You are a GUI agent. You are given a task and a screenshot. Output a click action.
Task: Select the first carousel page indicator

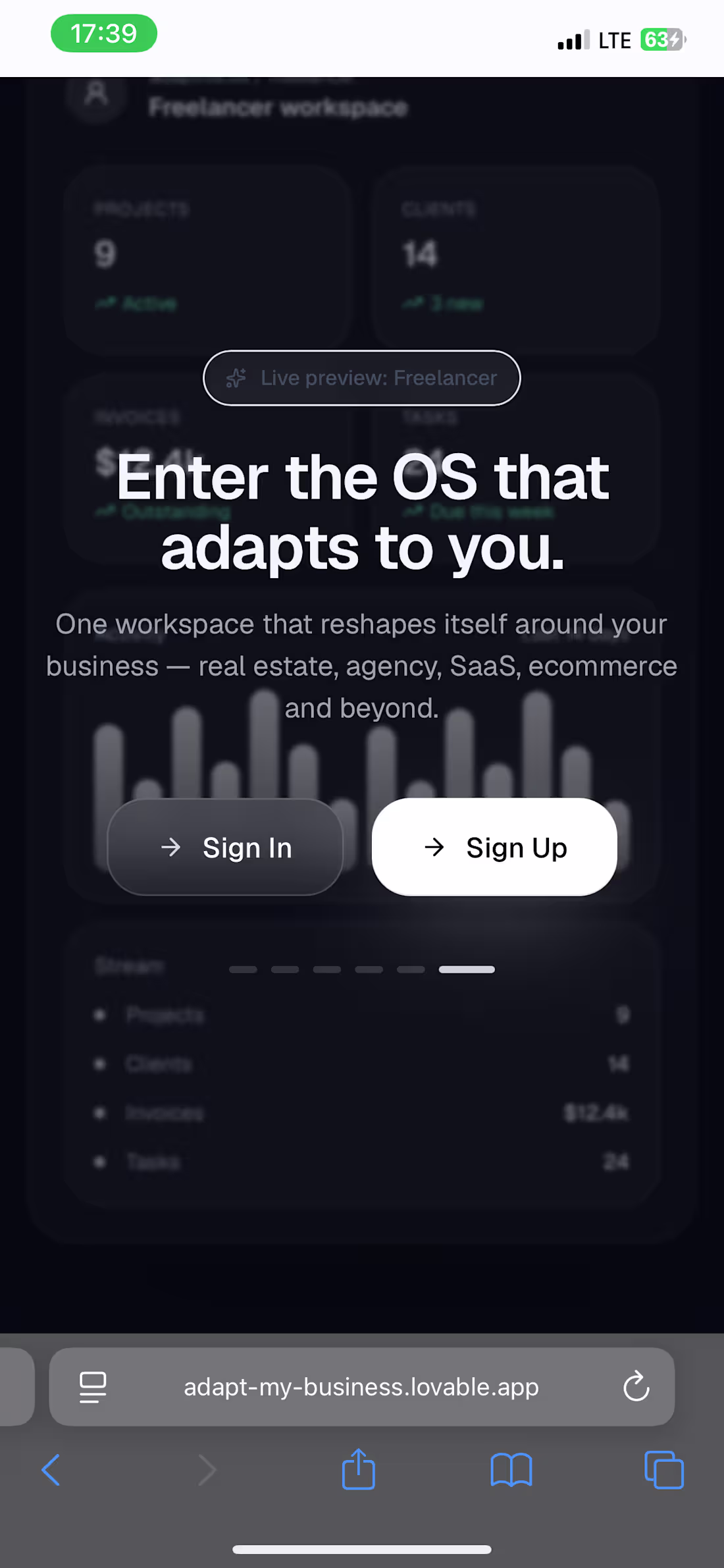243,969
